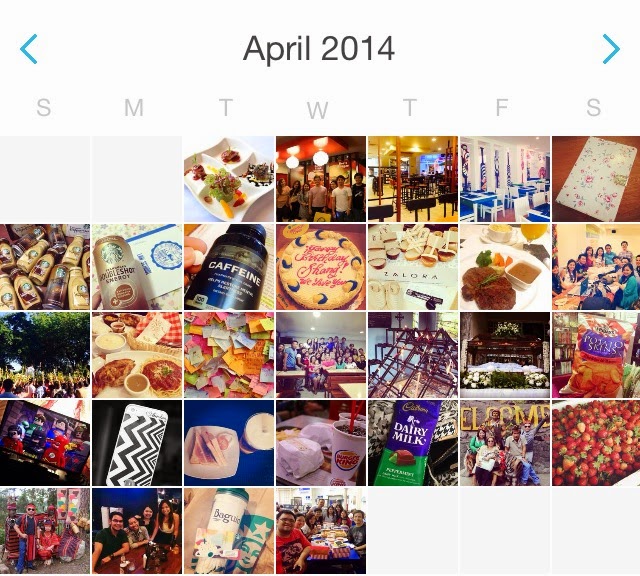Open the strawberries photo tile
Image resolution: width=640 pixels, height=576 pixels.
pyautogui.click(x=596, y=443)
